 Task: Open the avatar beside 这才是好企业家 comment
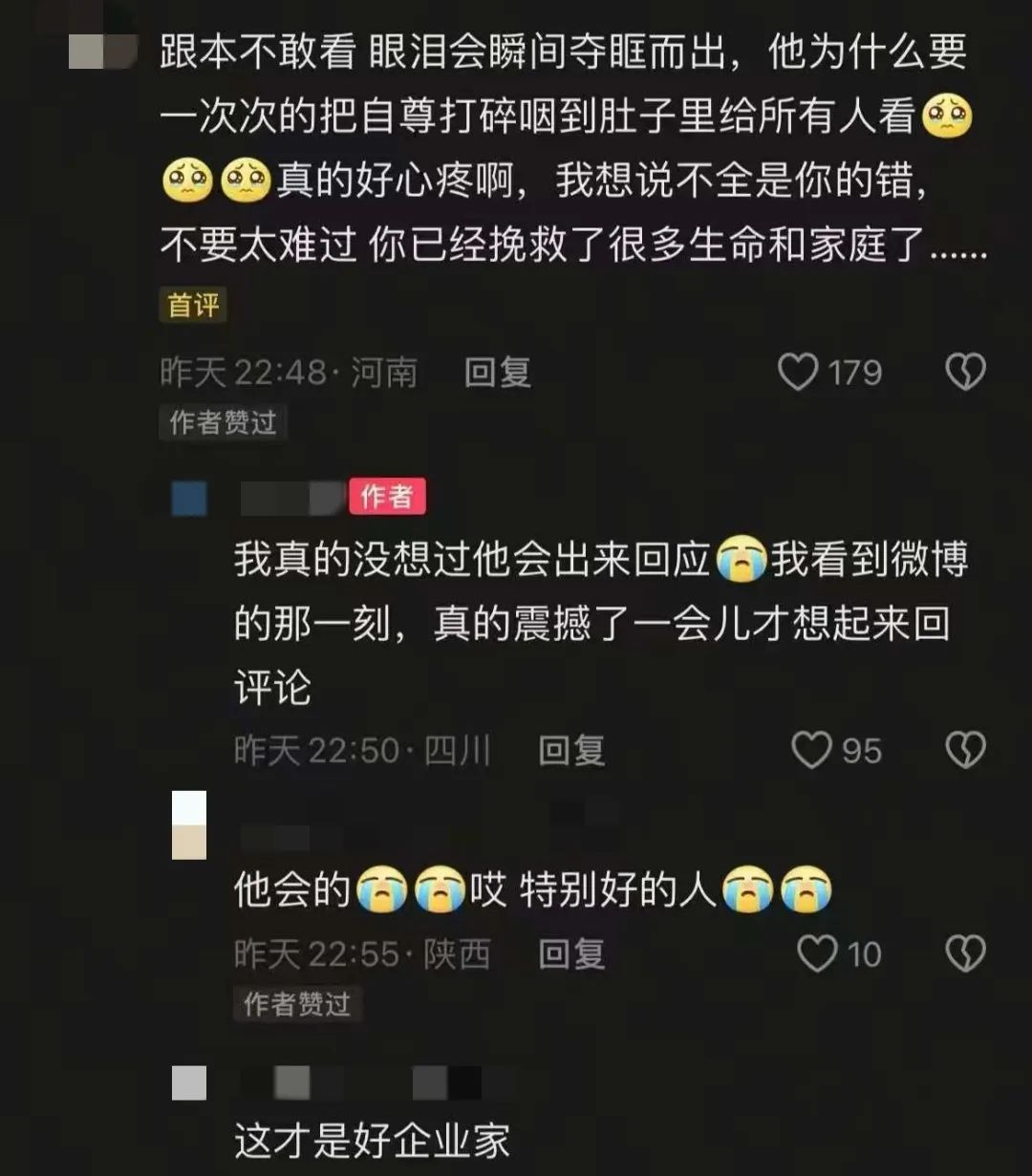[189, 1082]
